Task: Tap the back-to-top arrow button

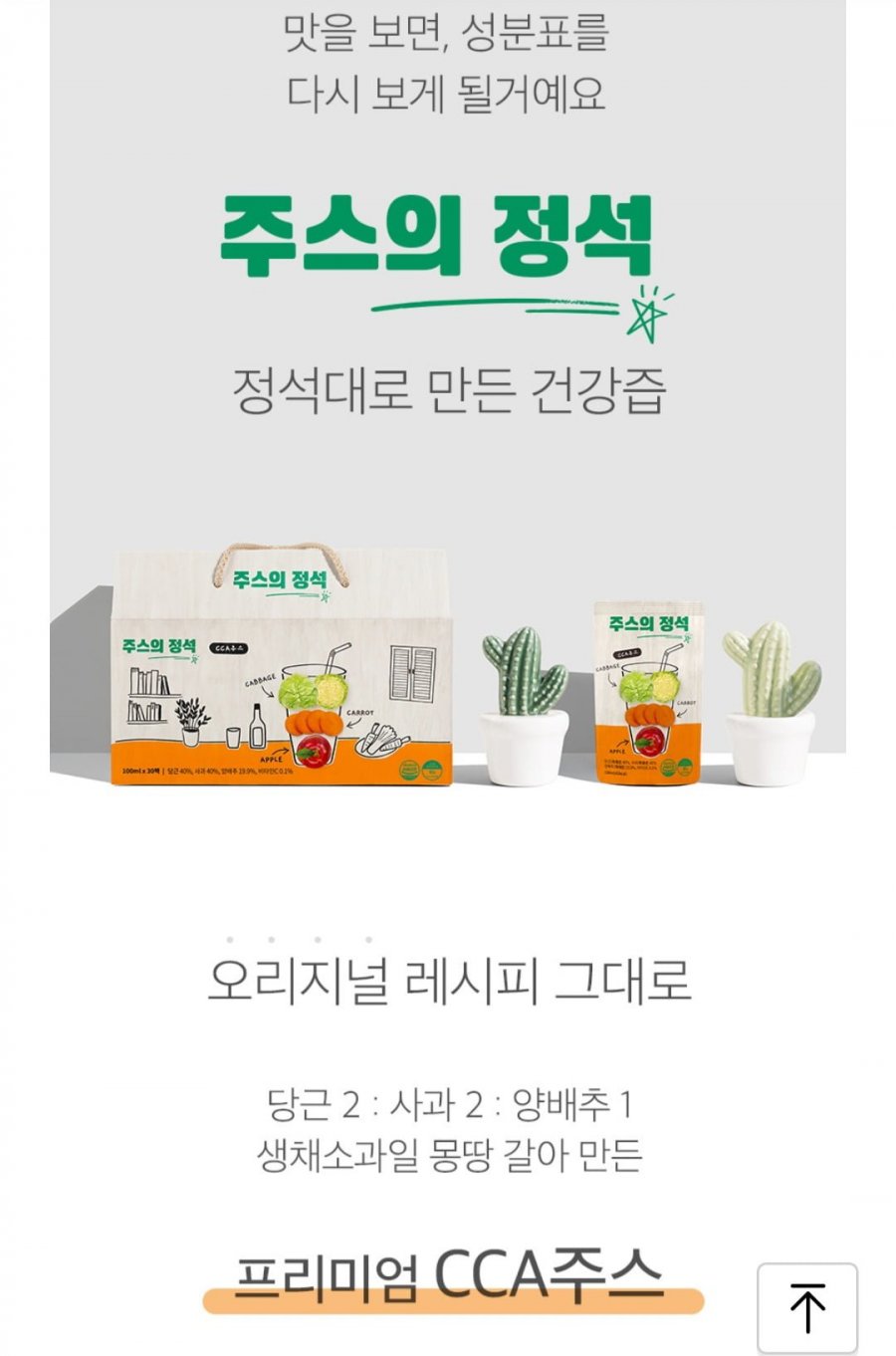Action: pyautogui.click(x=807, y=1307)
